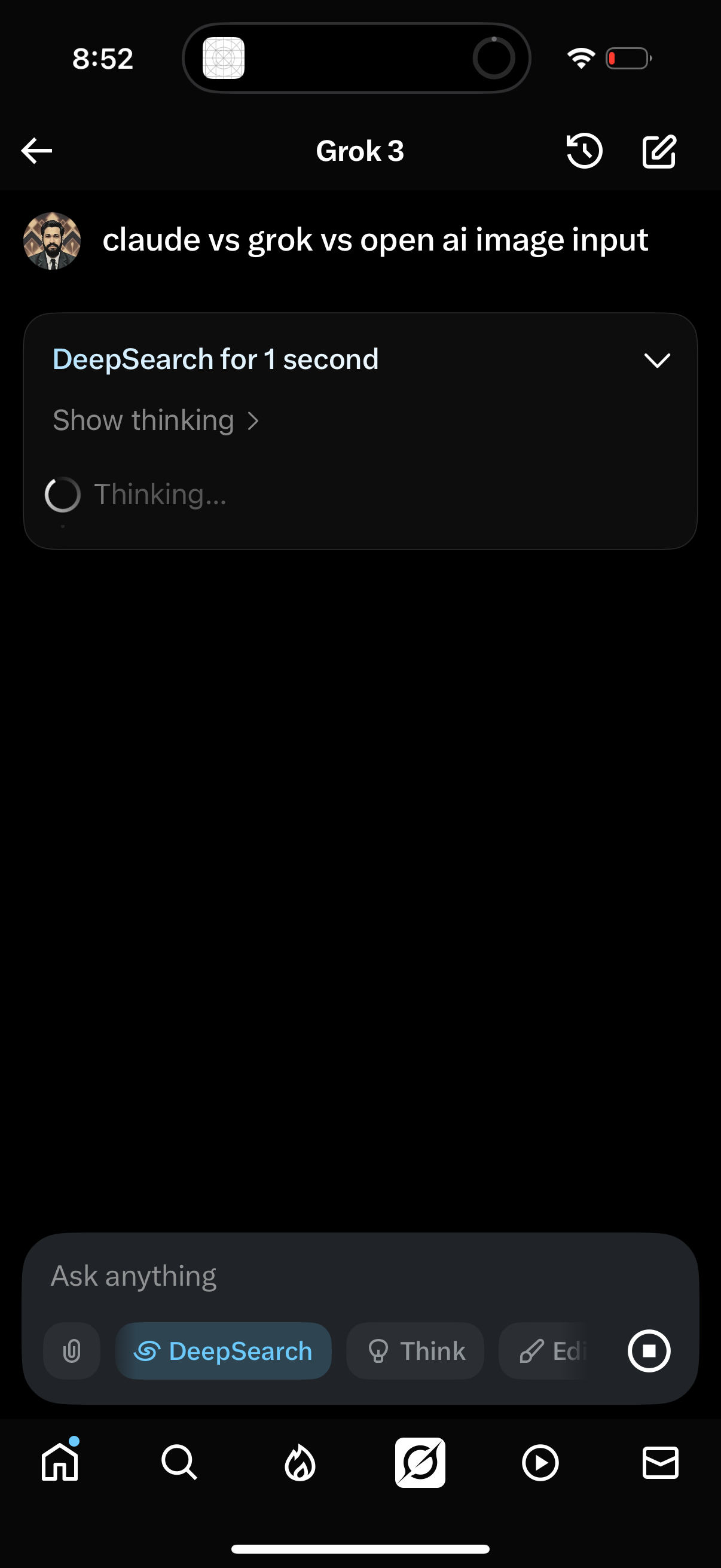721x1568 pixels.
Task: Stop the current response generation
Action: pos(649,1351)
